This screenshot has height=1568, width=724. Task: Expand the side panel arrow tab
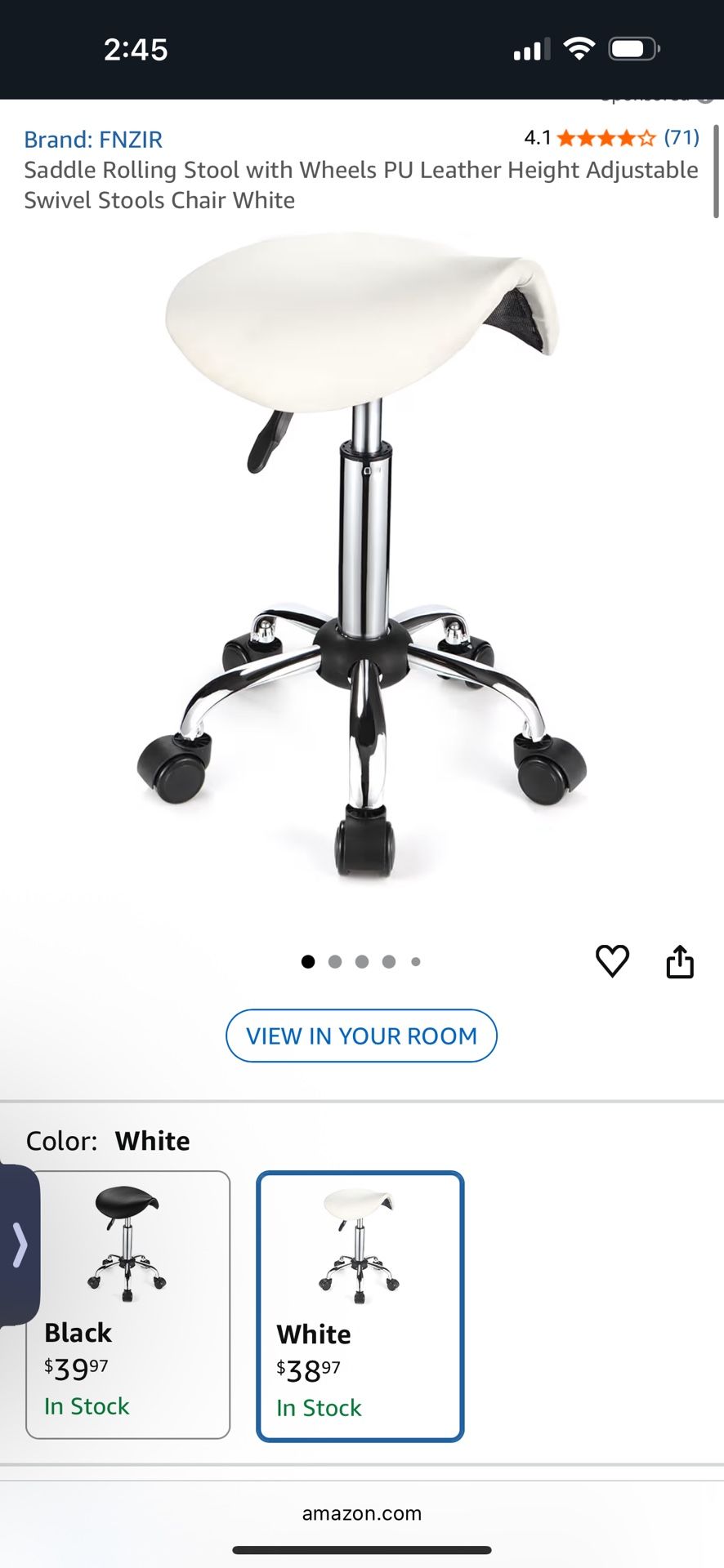click(20, 1245)
